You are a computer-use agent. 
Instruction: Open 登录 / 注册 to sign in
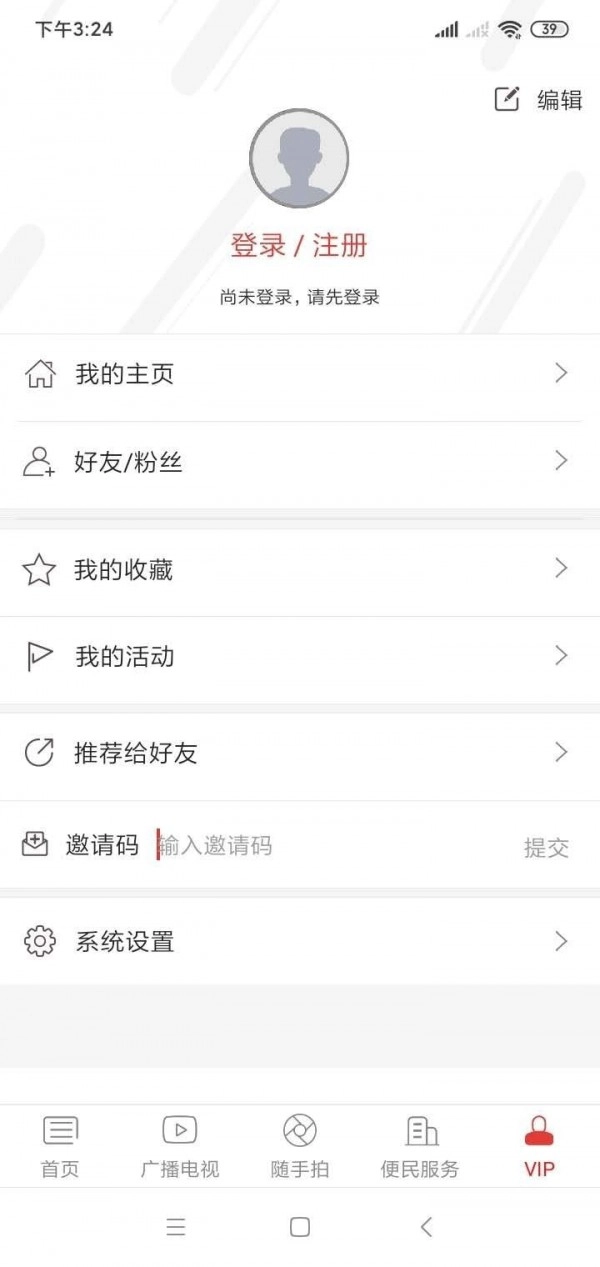click(x=299, y=245)
